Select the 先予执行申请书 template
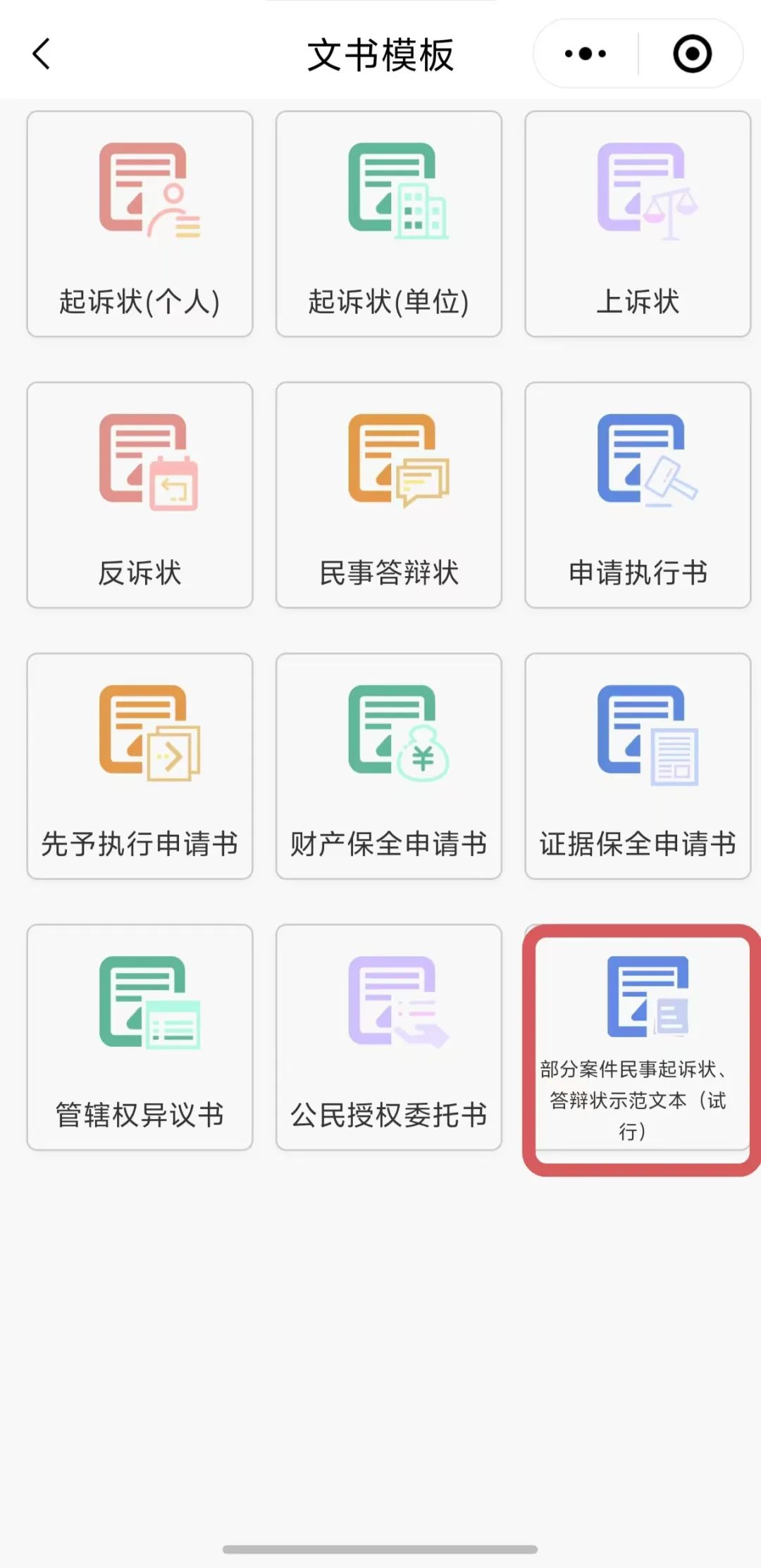Viewport: 761px width, 1568px height. pyautogui.click(x=140, y=766)
